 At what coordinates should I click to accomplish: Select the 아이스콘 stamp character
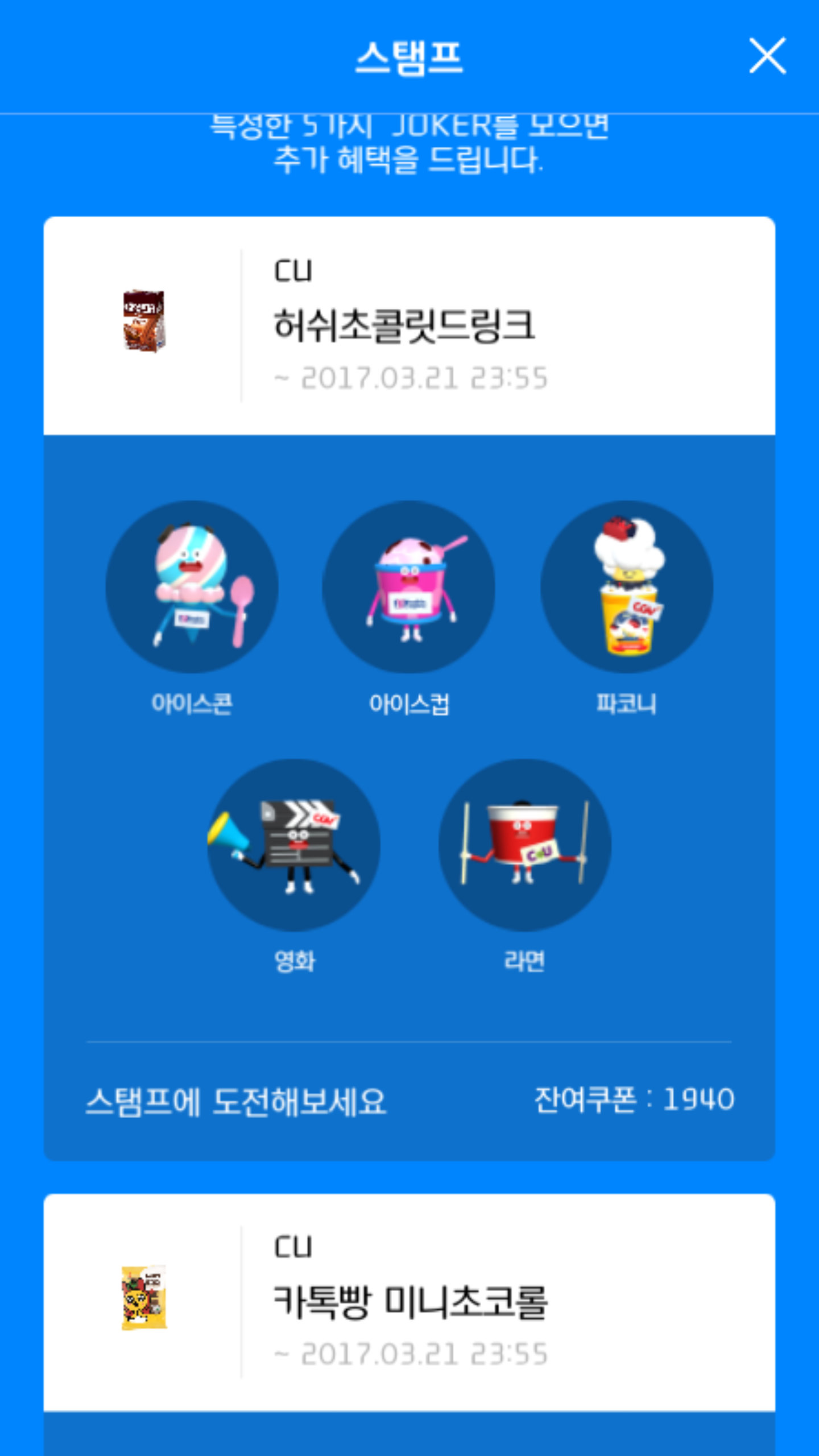(x=192, y=587)
